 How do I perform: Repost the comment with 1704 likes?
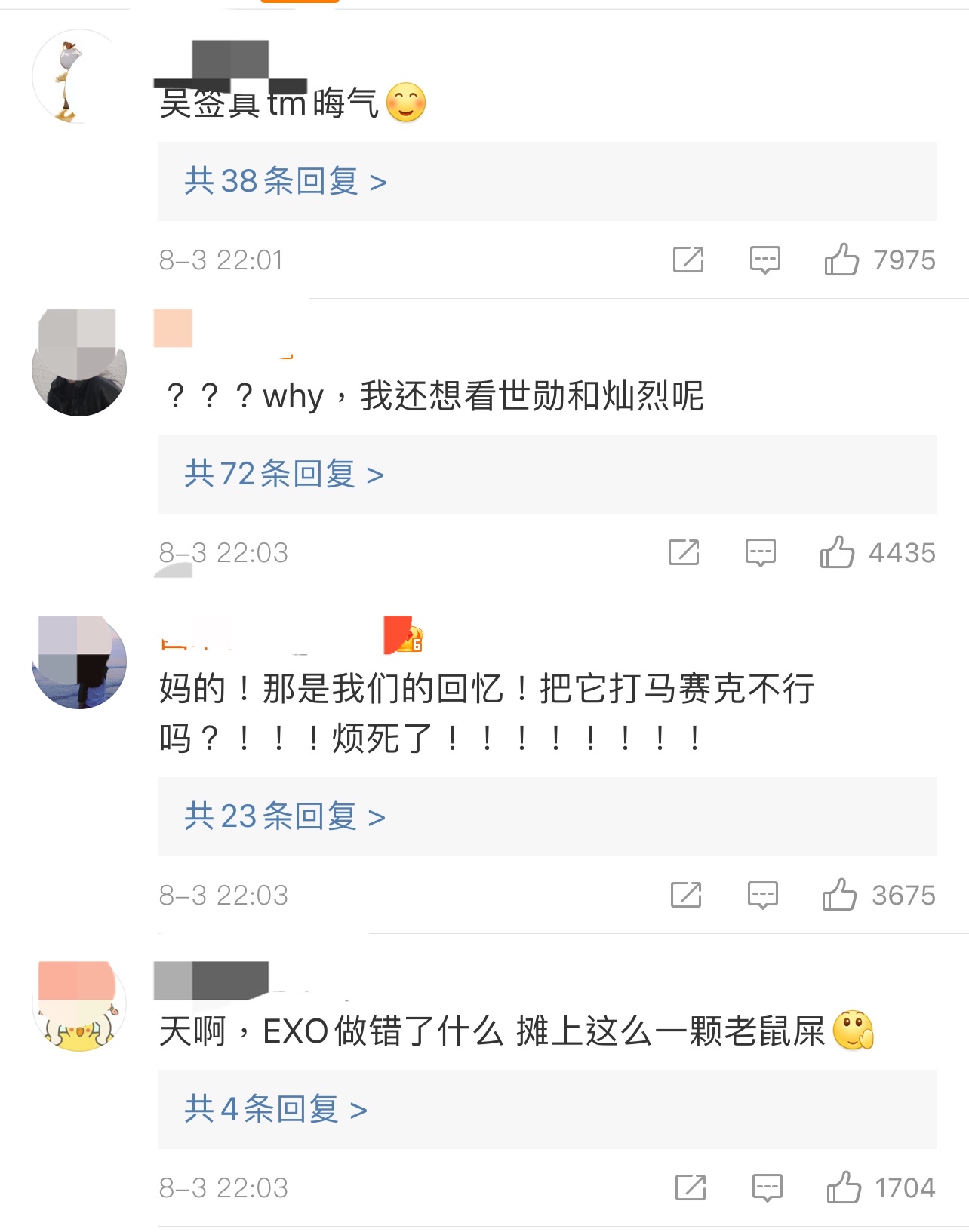coord(690,1187)
